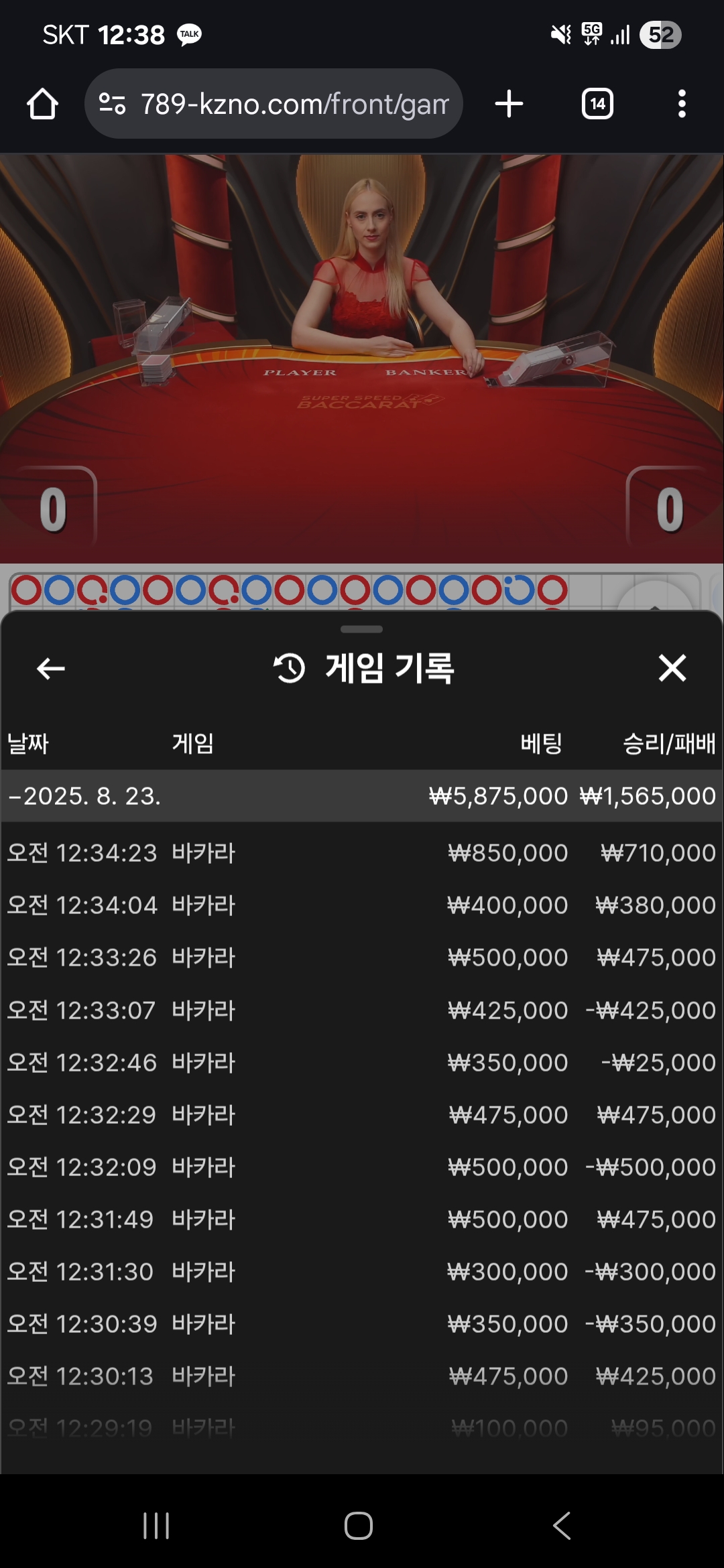Collapse the 2025. 8. 23. date group

84,796
